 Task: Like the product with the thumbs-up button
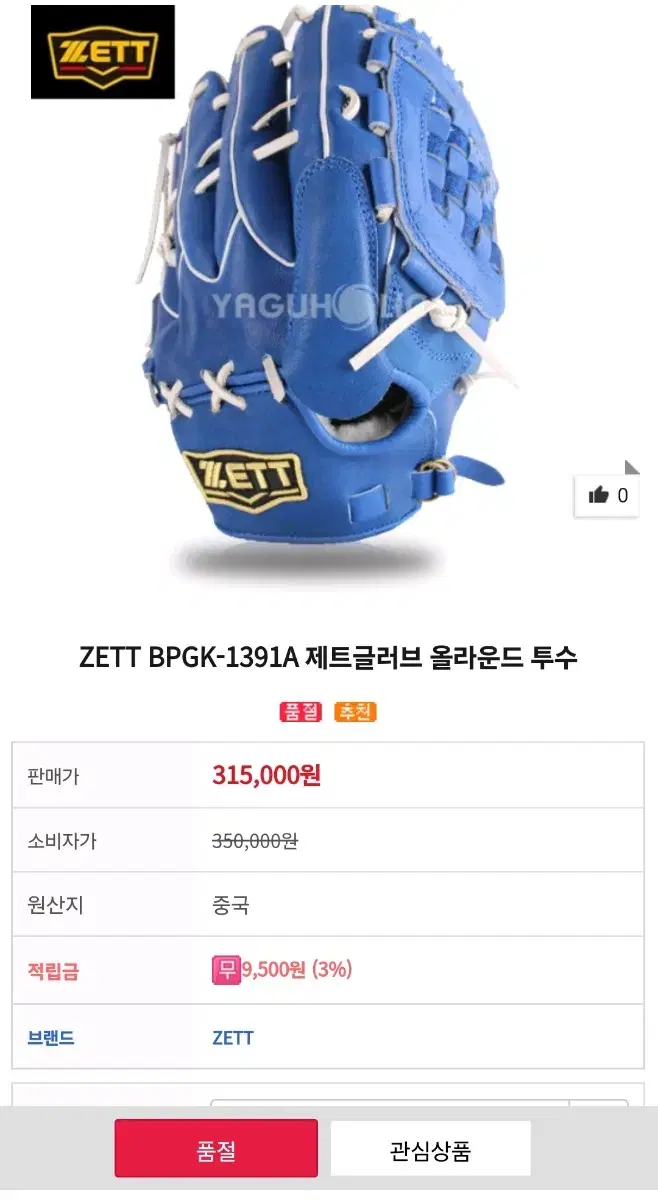point(607,495)
